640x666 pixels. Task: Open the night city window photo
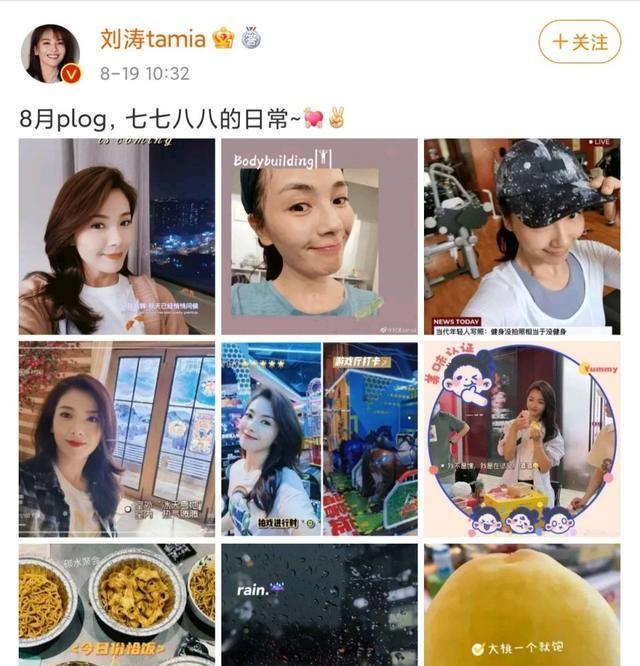tap(117, 236)
